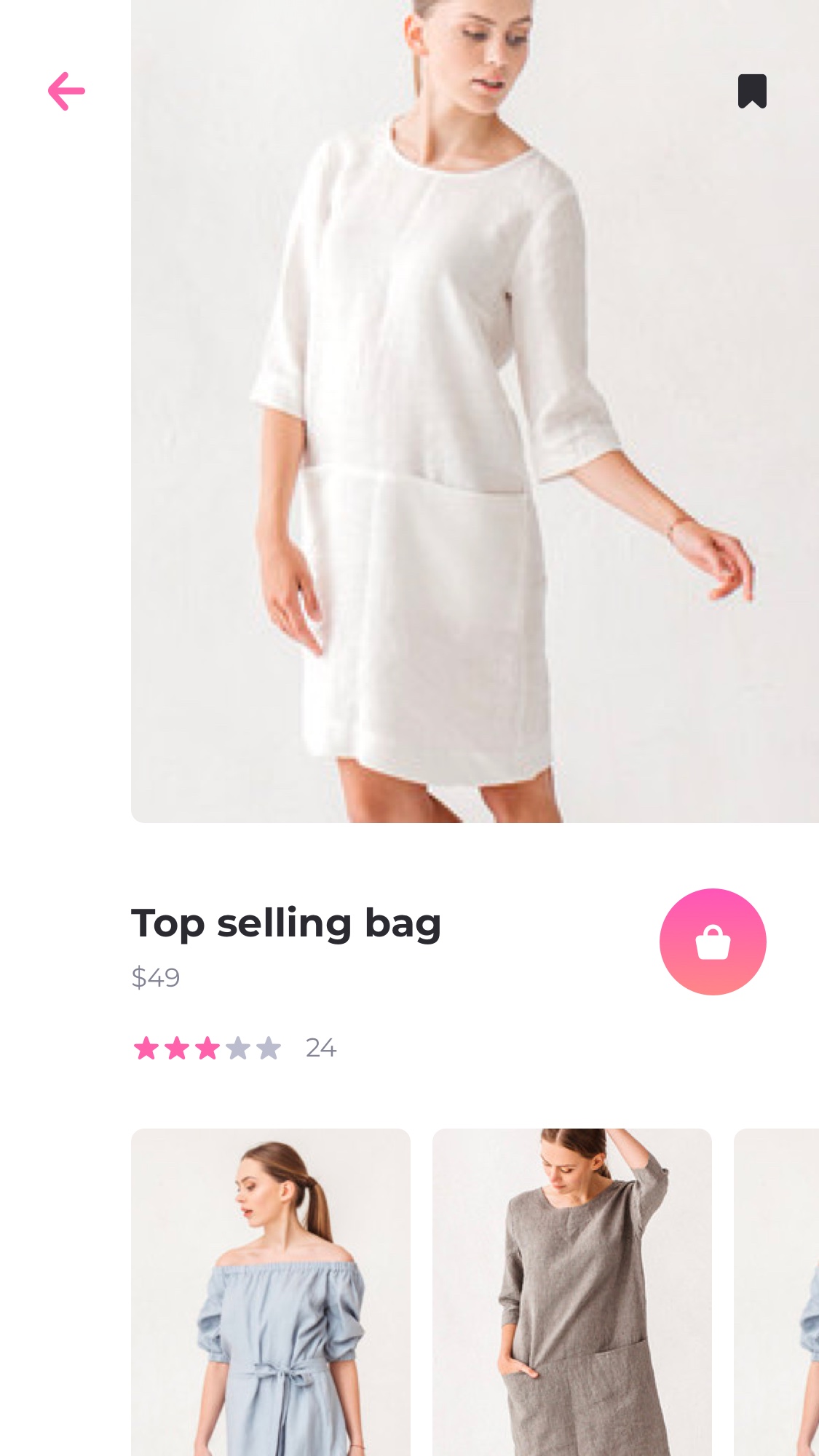The height and width of the screenshot is (1456, 819).
Task: Bookmark this product
Action: (752, 91)
